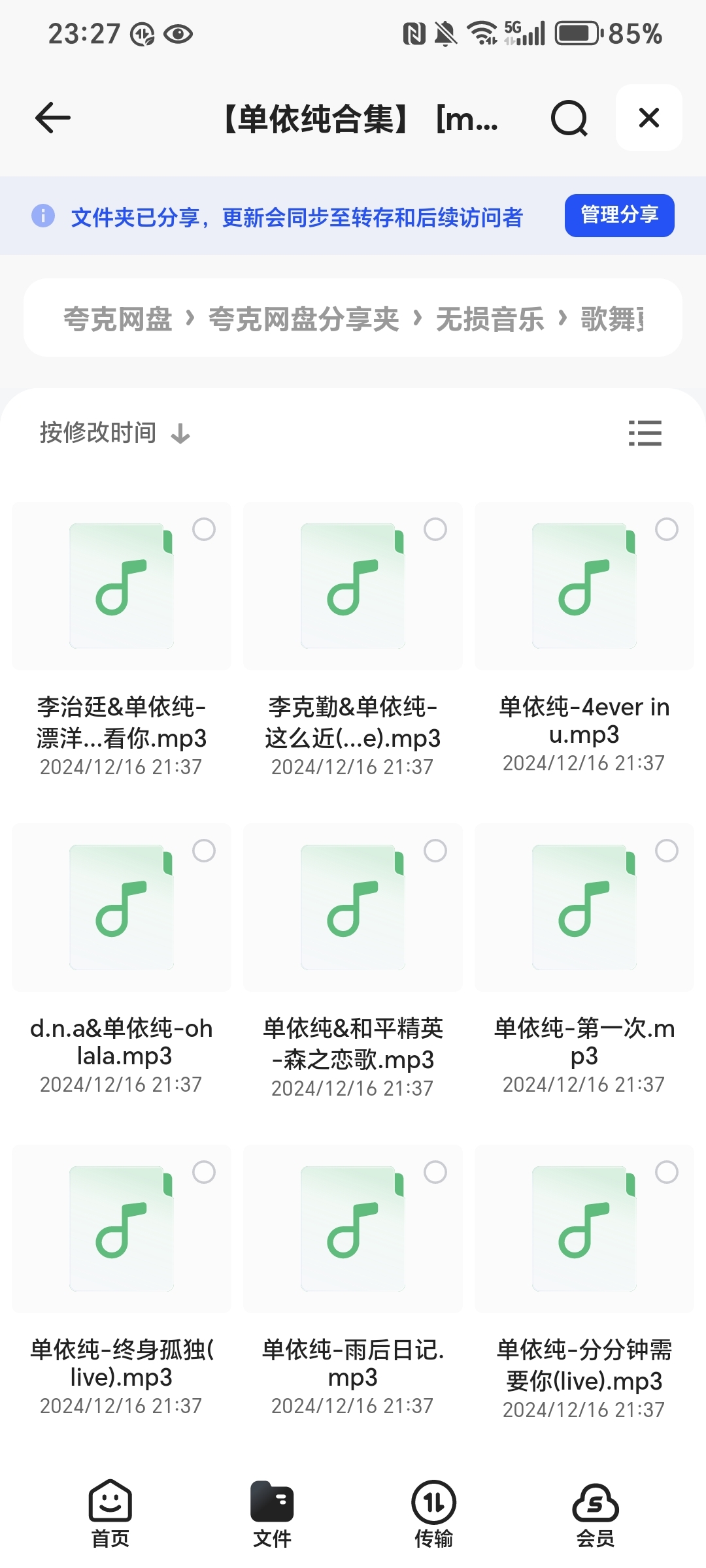Viewport: 706px width, 1568px height.
Task: Mark 单依纯-终身孤独(live).mp3 as selected
Action: click(x=204, y=1172)
